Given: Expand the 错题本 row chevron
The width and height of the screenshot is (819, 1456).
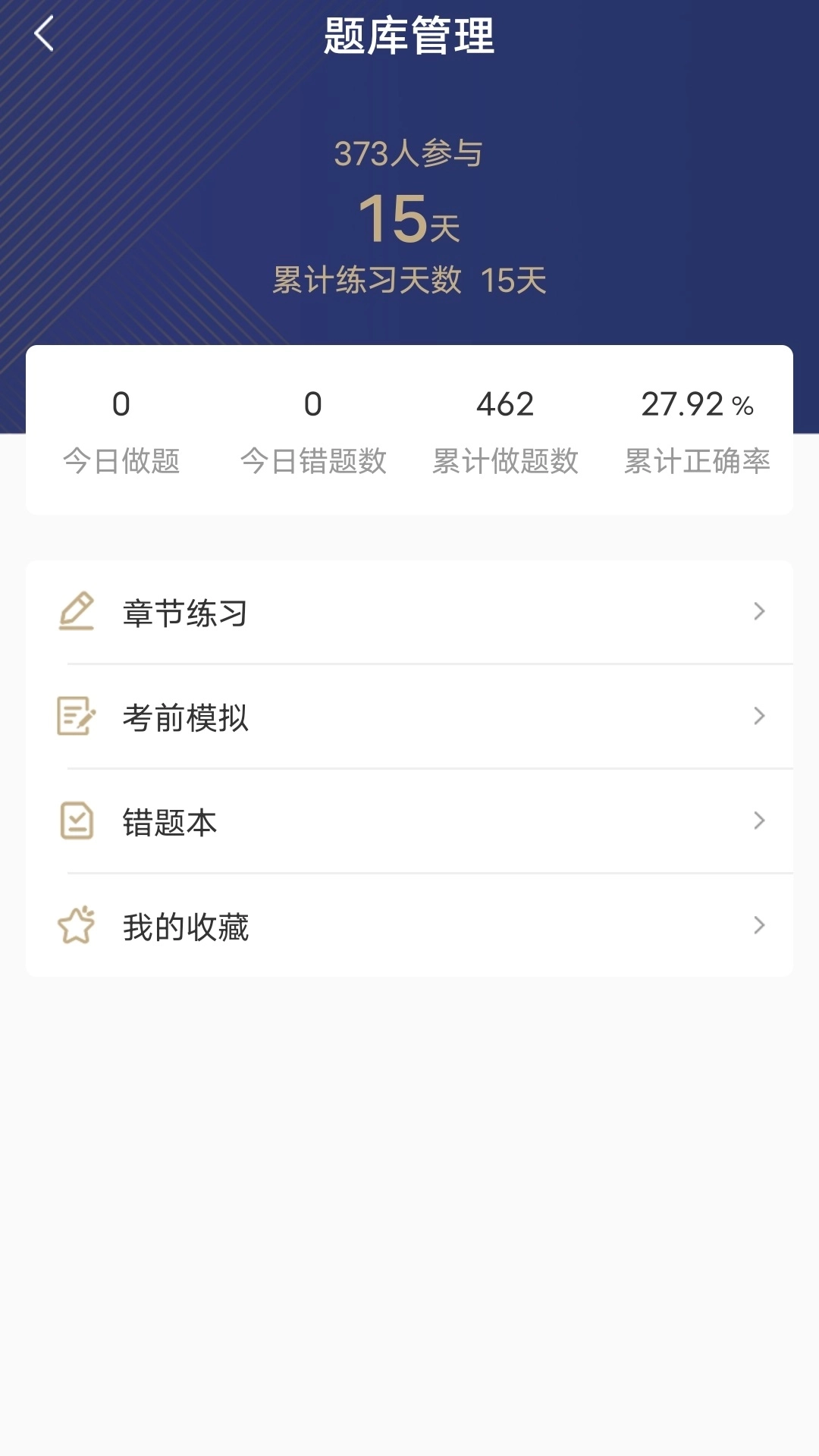Looking at the screenshot, I should 761,821.
